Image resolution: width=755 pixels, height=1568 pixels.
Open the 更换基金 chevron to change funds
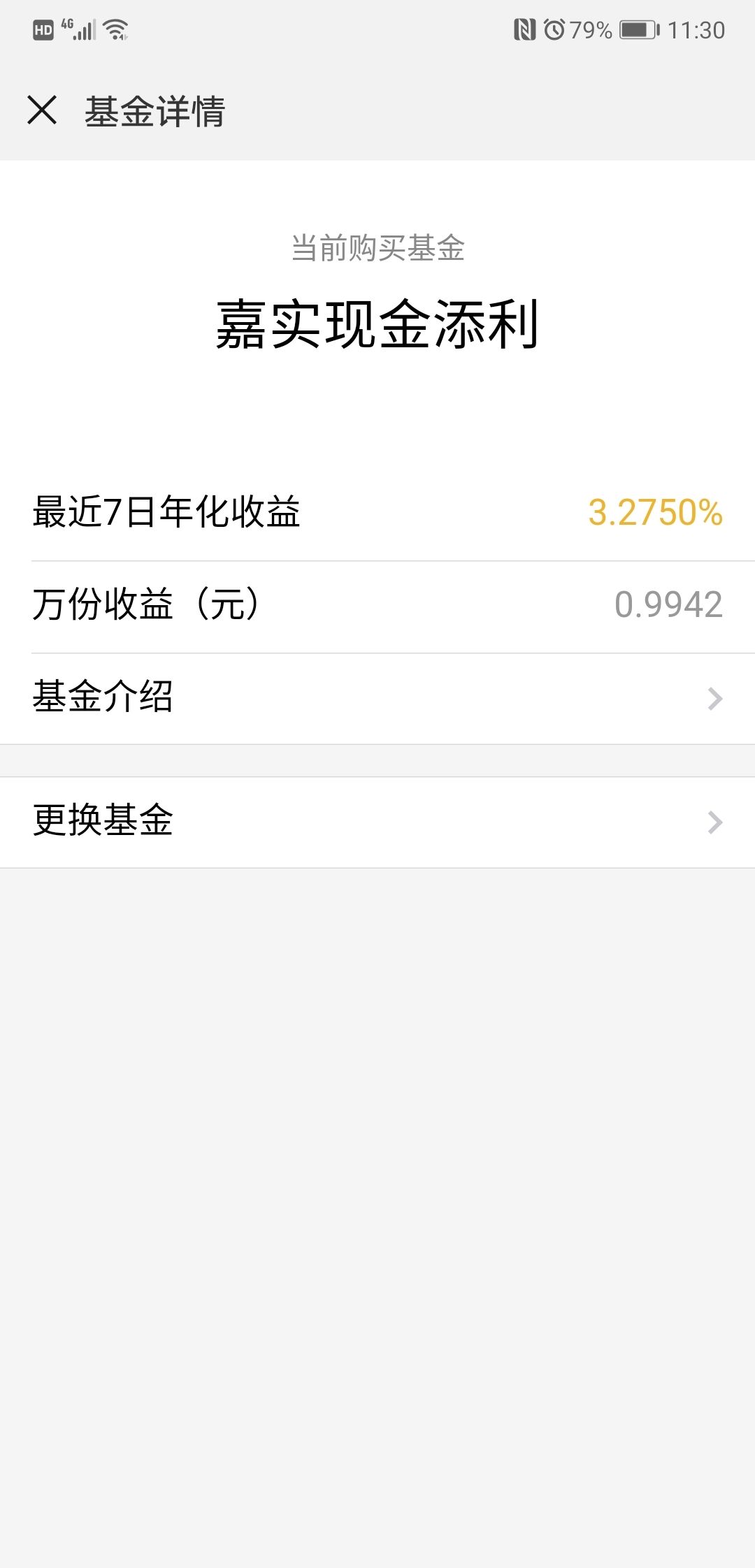click(713, 823)
